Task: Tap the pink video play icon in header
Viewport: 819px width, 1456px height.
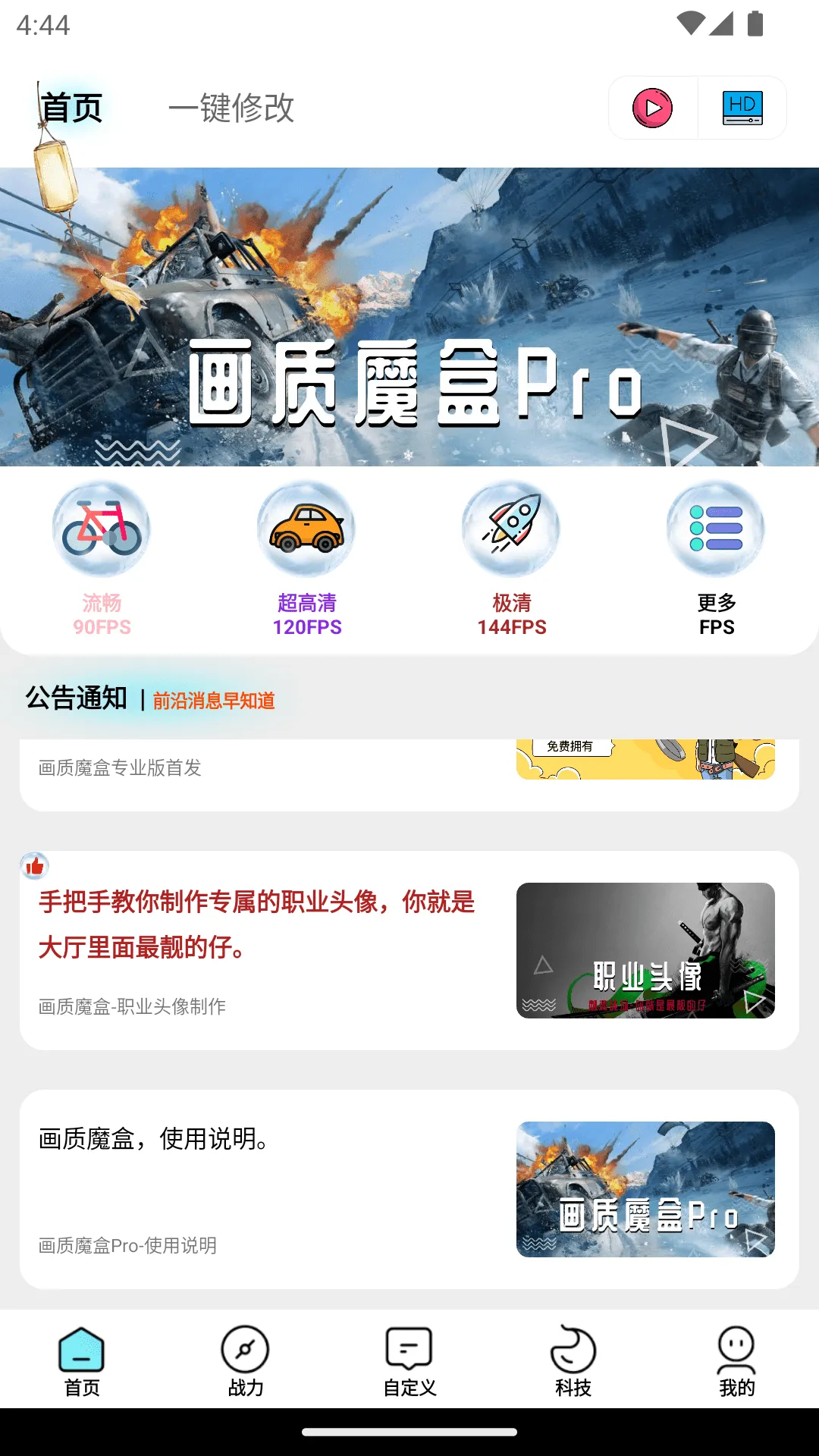Action: point(654,109)
